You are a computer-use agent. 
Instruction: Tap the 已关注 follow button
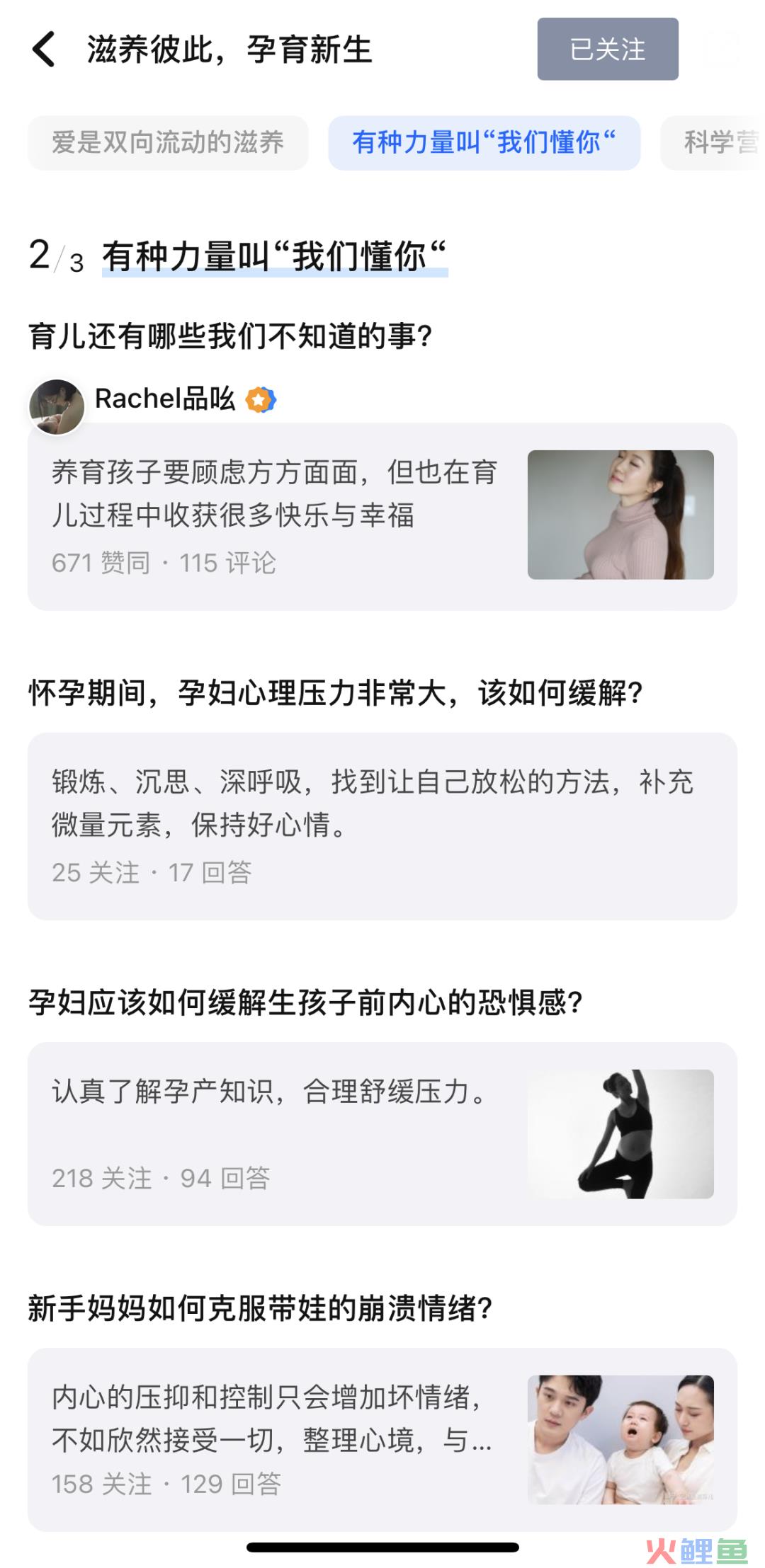pos(608,49)
